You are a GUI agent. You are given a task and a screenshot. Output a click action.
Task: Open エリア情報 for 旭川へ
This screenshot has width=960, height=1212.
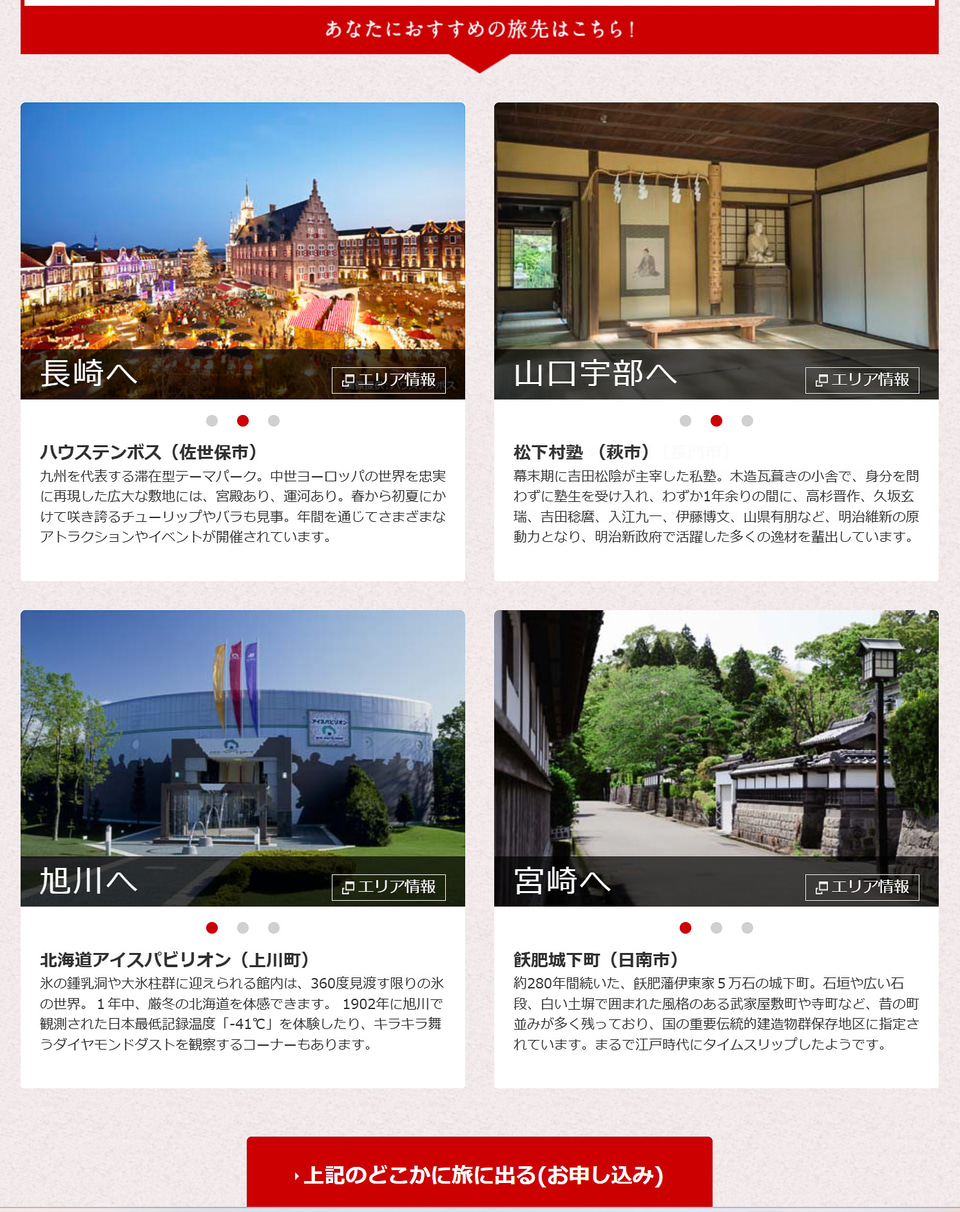[389, 887]
